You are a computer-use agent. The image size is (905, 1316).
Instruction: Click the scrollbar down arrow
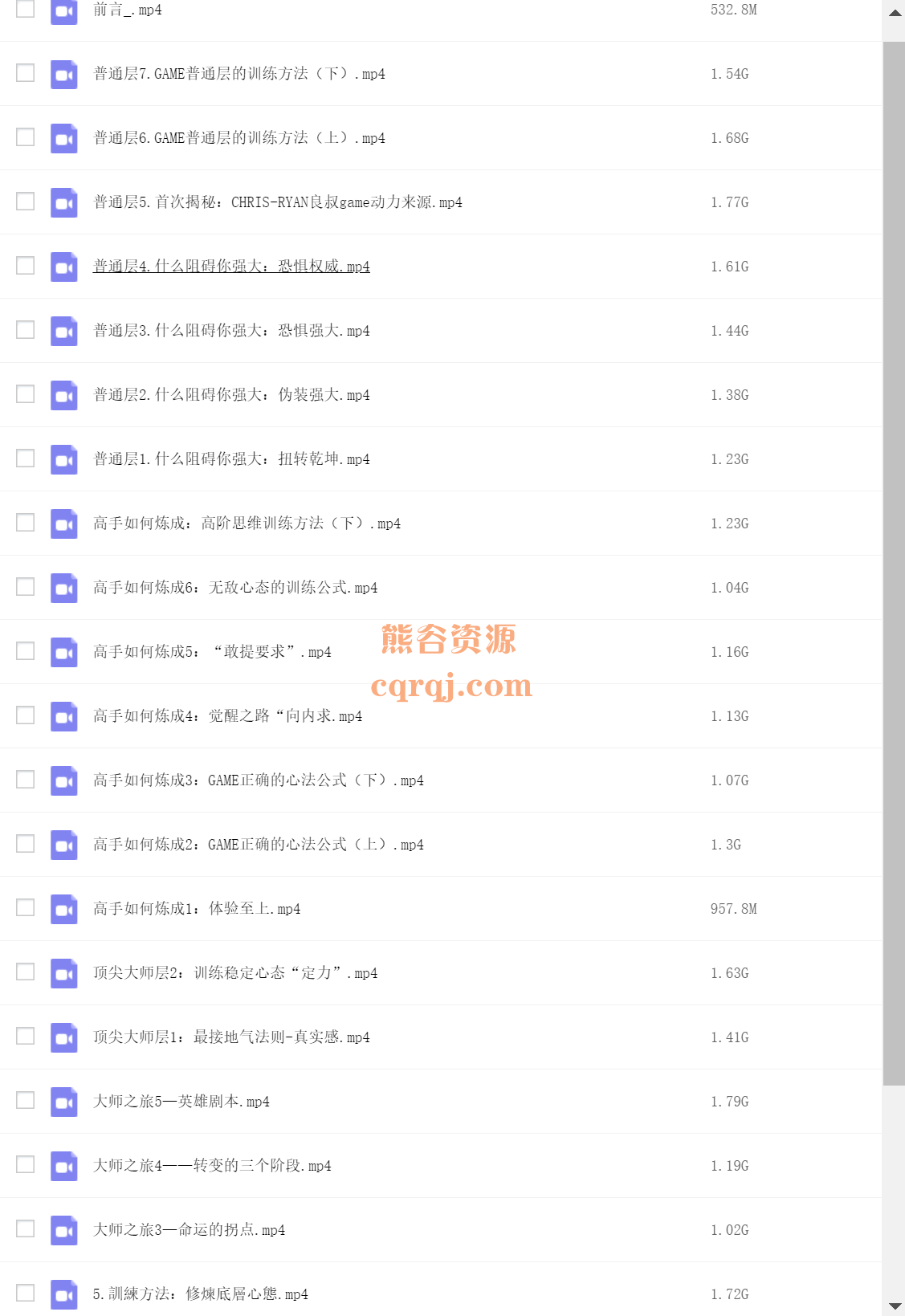[895, 1306]
